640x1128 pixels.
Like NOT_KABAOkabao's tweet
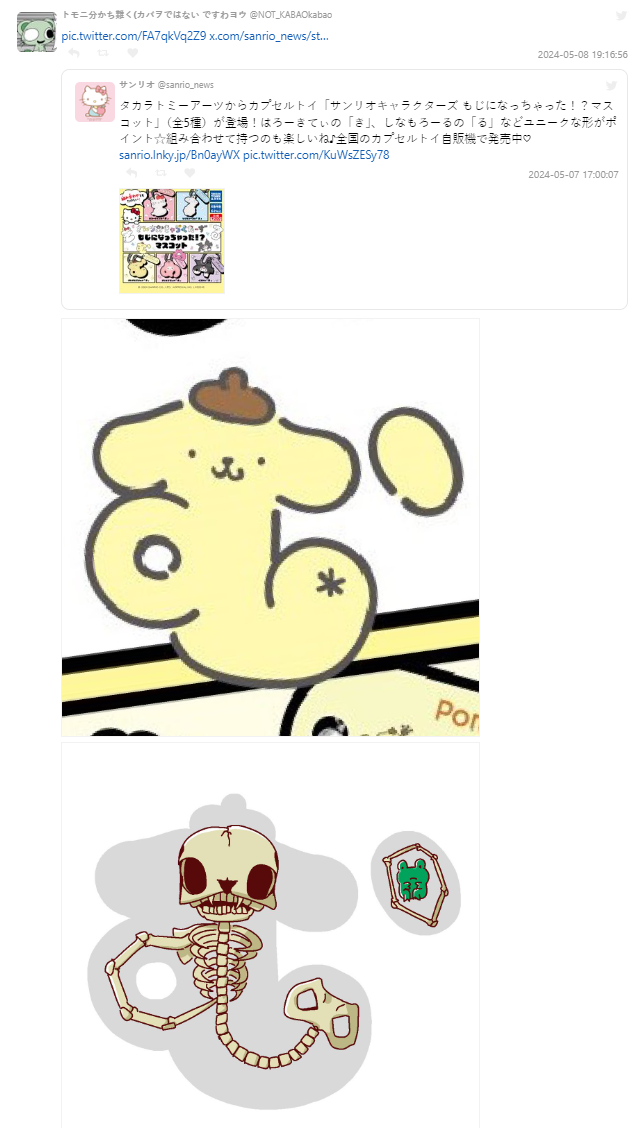click(x=133, y=53)
